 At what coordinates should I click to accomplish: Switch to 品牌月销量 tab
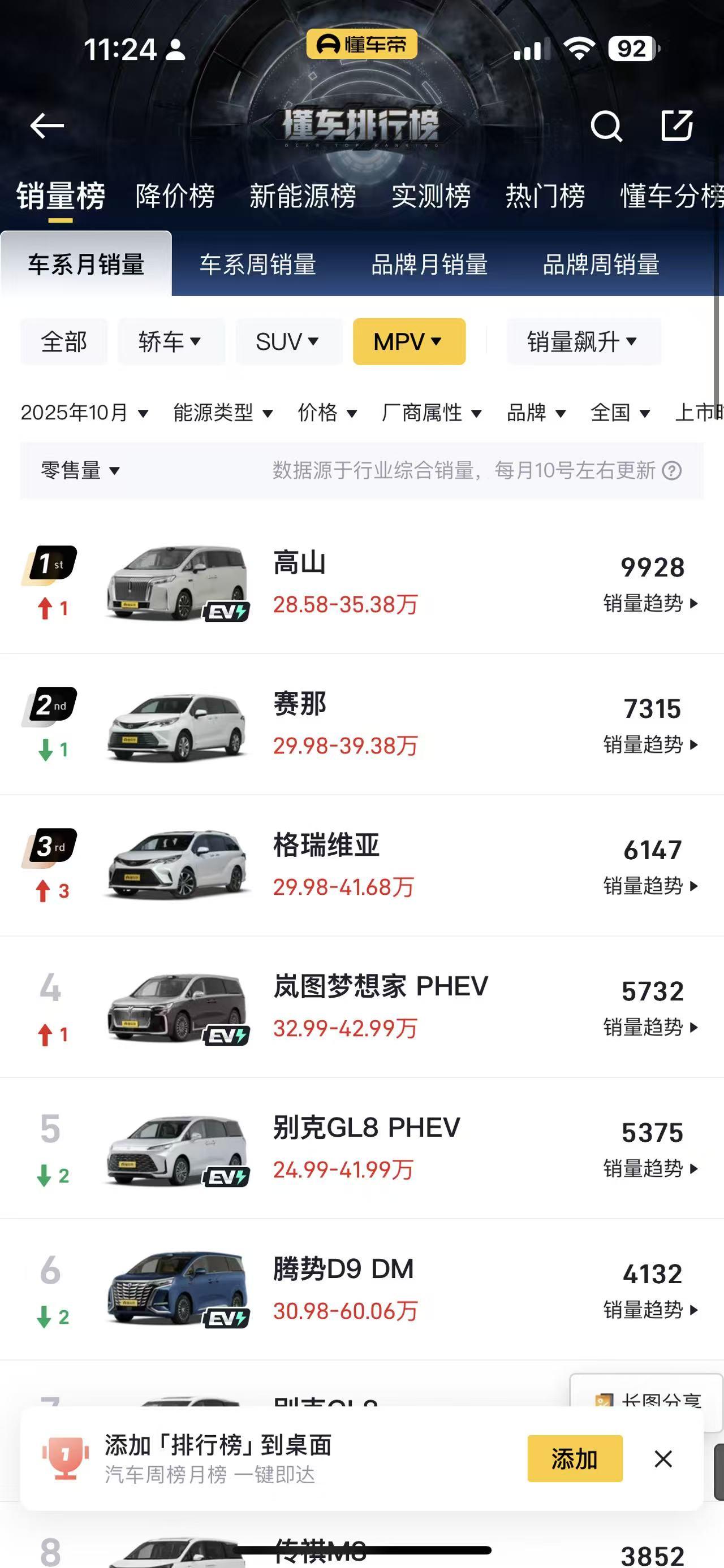pos(428,264)
